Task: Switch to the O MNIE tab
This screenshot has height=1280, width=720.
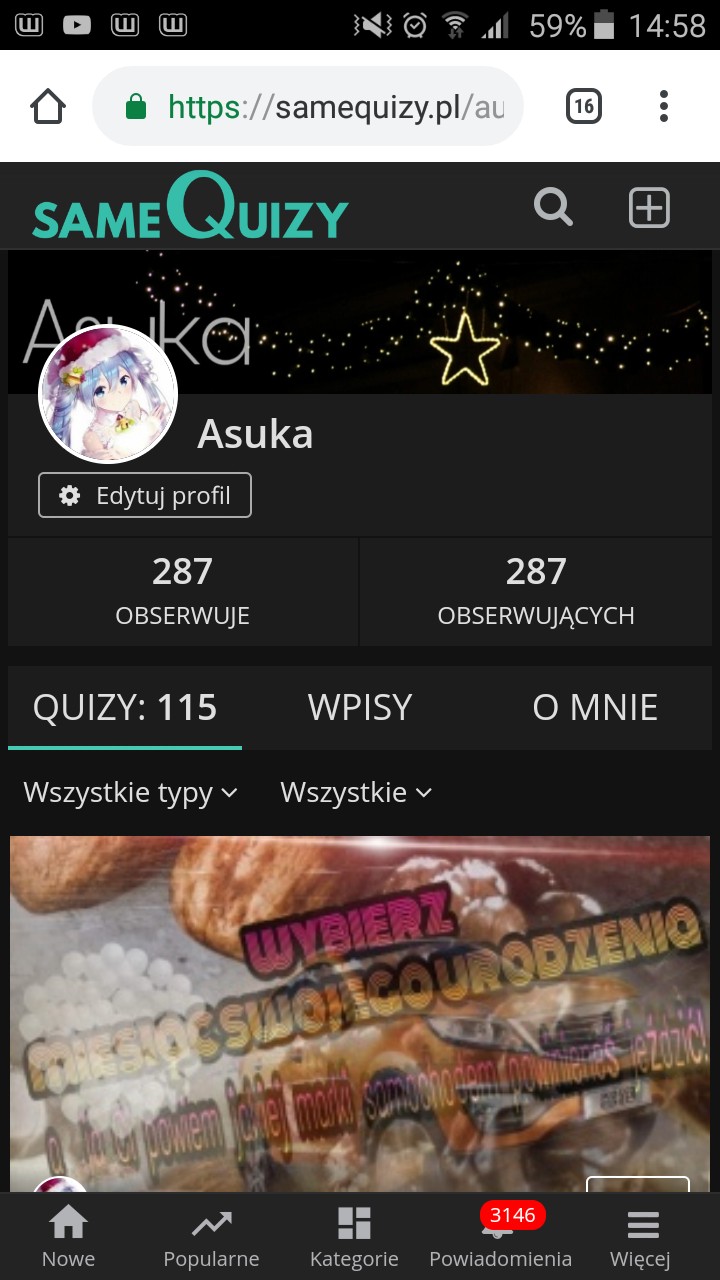Action: pos(595,708)
